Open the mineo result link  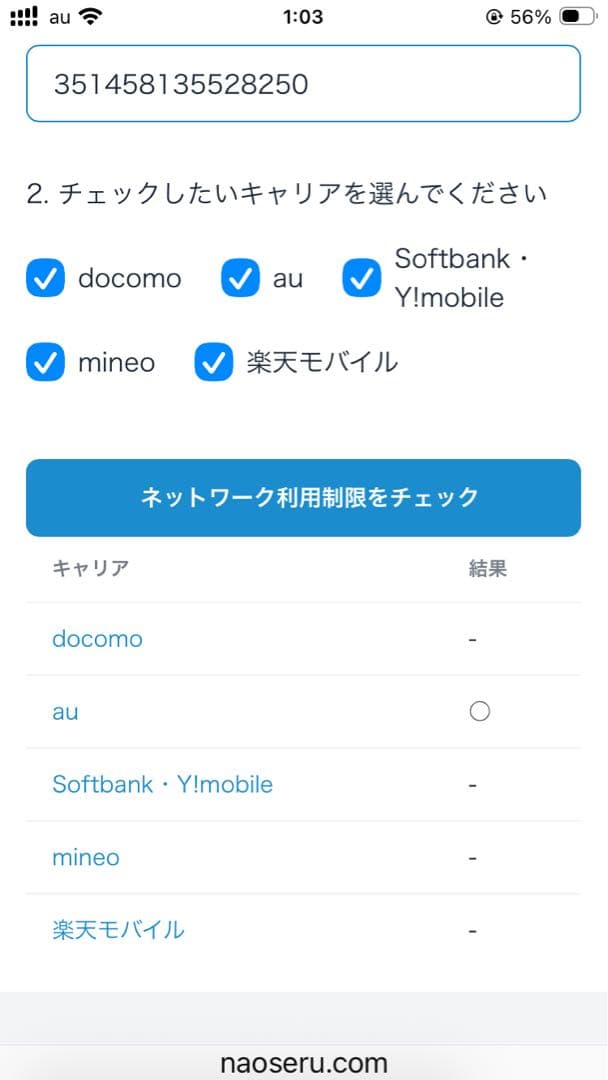coord(85,857)
